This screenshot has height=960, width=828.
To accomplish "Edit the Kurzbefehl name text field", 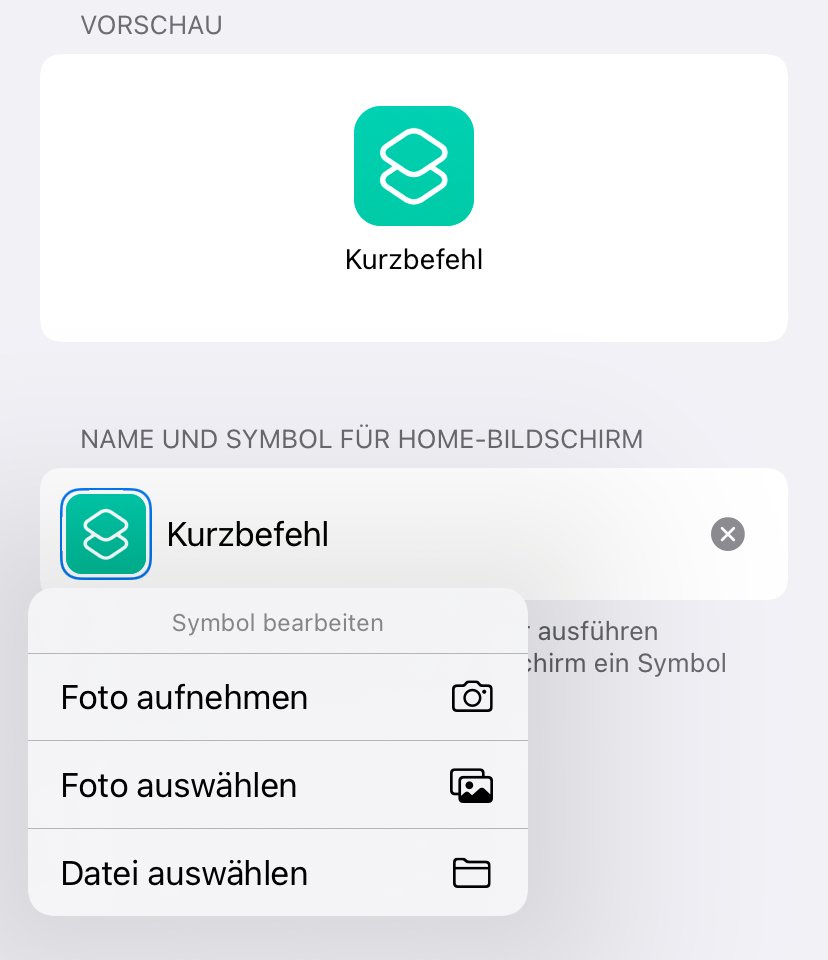I will (420, 534).
